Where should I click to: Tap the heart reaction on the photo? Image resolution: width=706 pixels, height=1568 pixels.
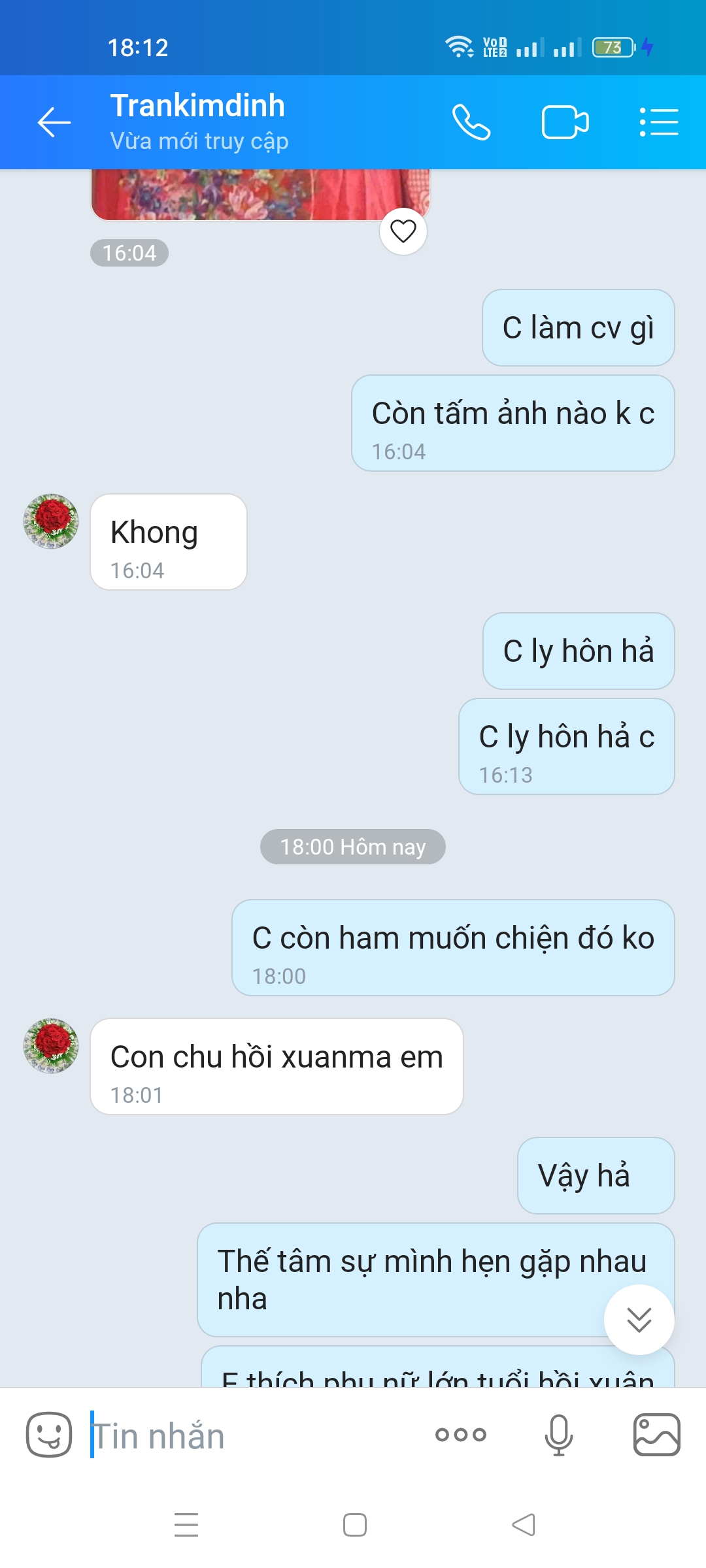pos(403,231)
